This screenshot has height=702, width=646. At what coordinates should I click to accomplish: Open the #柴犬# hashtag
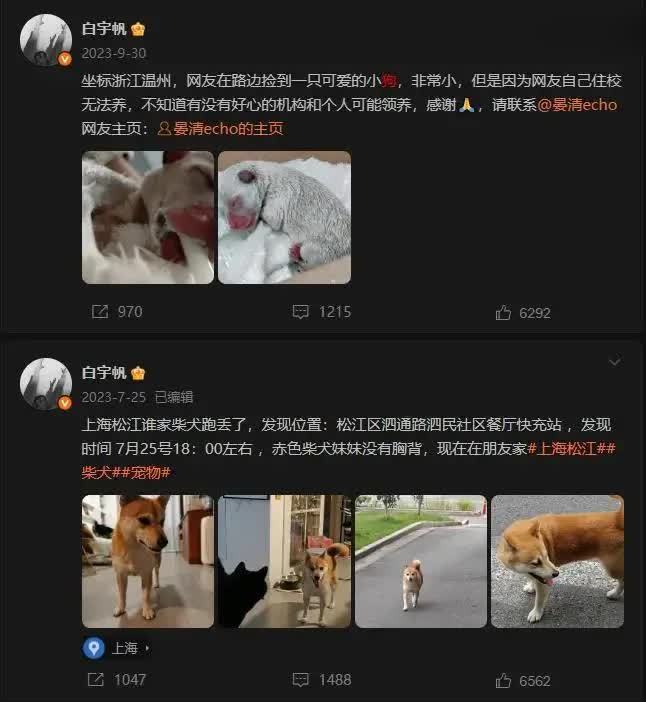[x=100, y=471]
